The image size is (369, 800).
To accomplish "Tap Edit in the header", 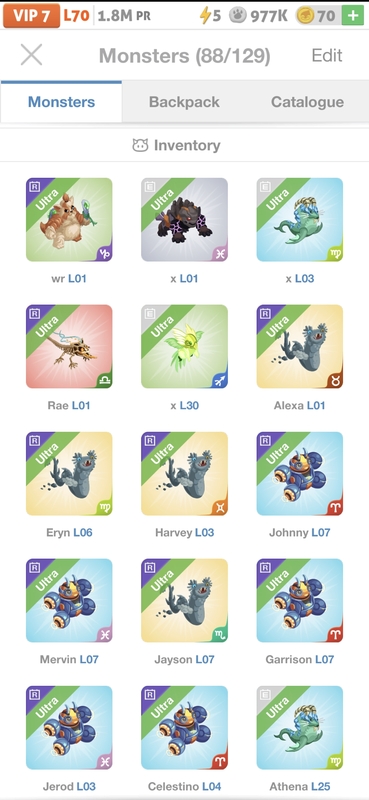I will [327, 55].
